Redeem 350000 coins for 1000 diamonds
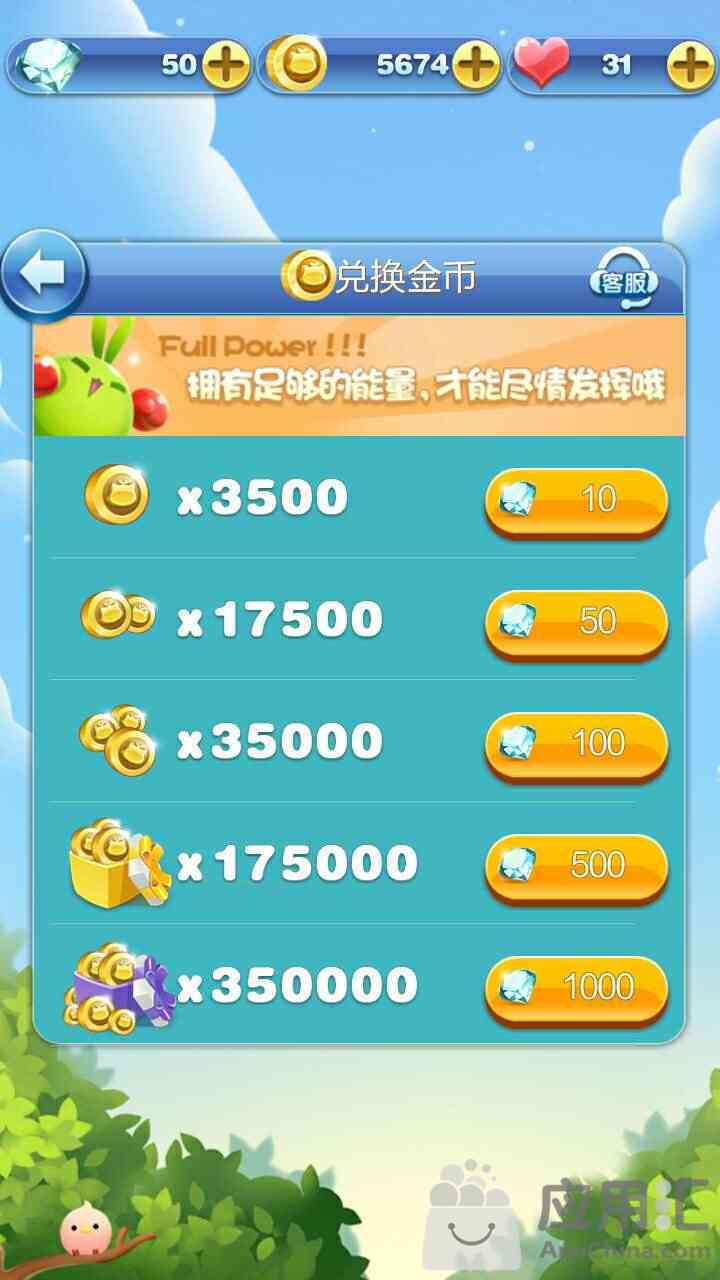720x1280 pixels. pyautogui.click(x=576, y=987)
